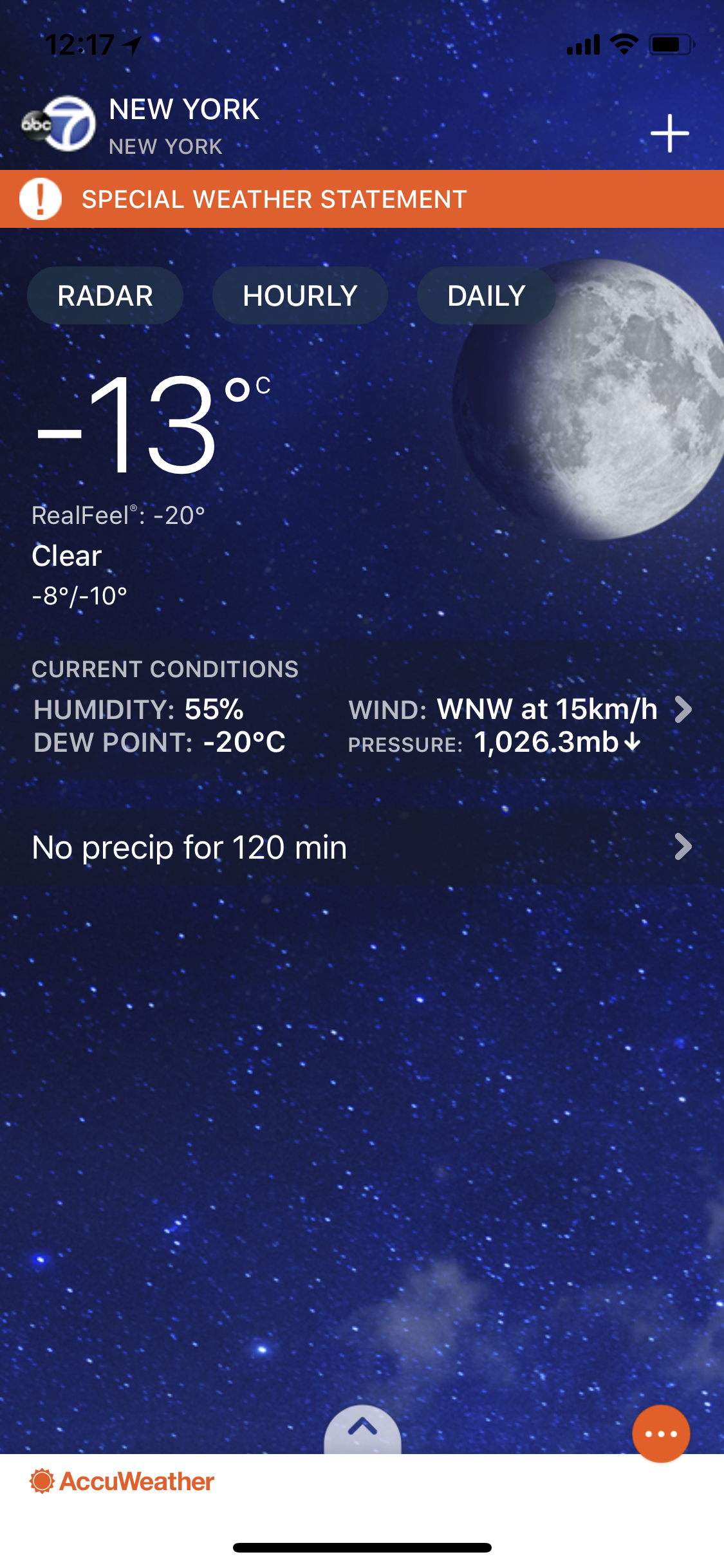The width and height of the screenshot is (724, 1568).
Task: Open the AccuWeather link
Action: (122, 1482)
